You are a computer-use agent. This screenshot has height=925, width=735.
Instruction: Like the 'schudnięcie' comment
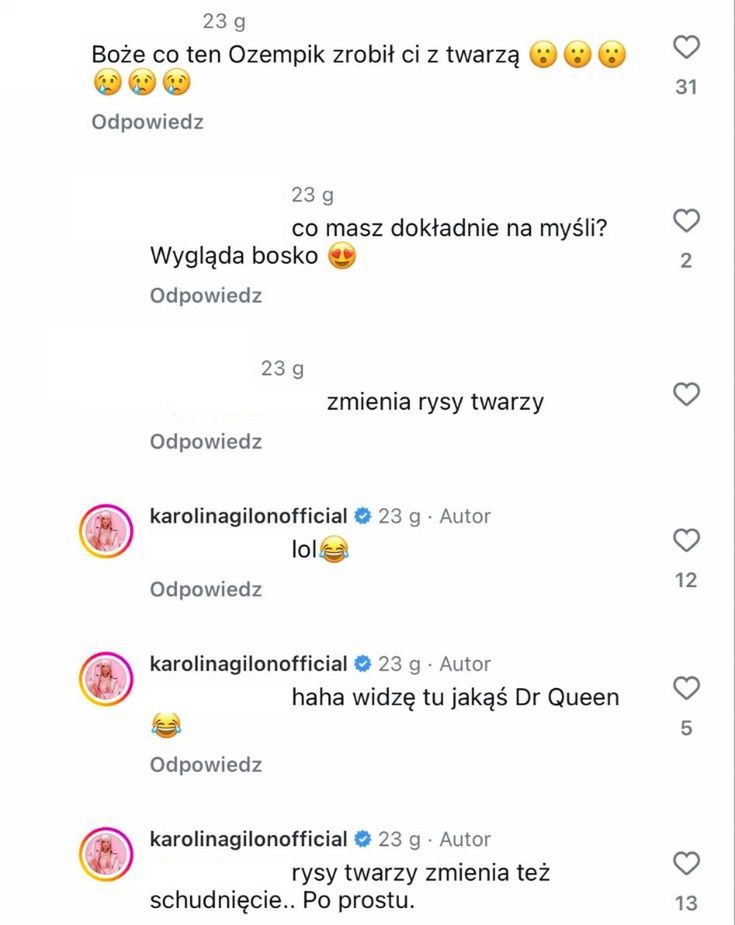(x=686, y=863)
